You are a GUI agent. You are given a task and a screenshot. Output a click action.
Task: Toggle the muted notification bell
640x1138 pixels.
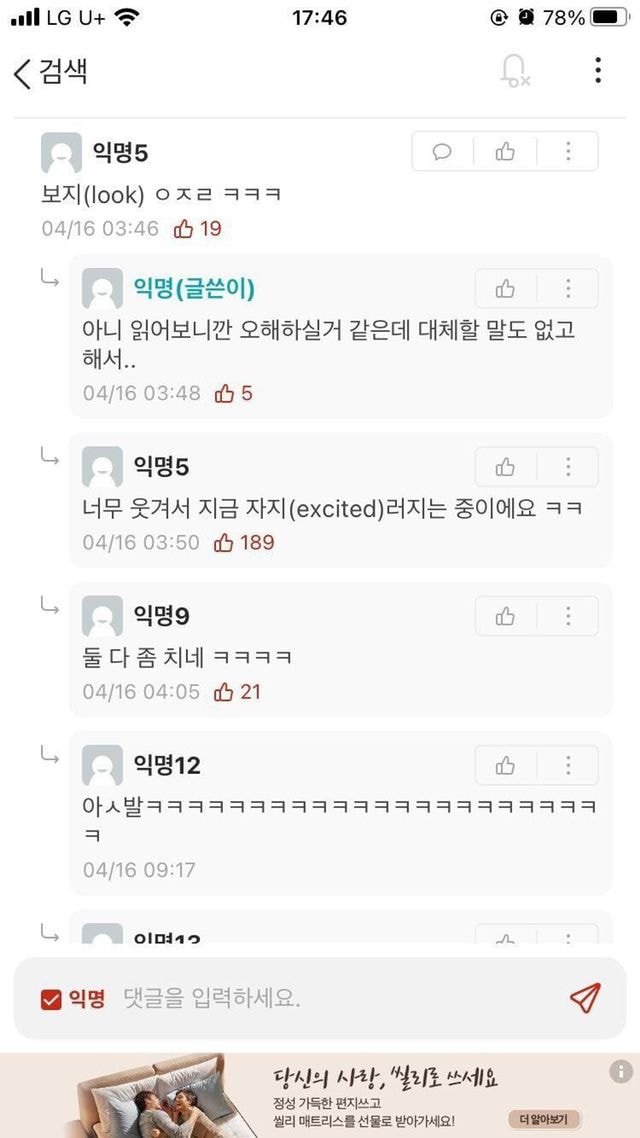coord(514,71)
